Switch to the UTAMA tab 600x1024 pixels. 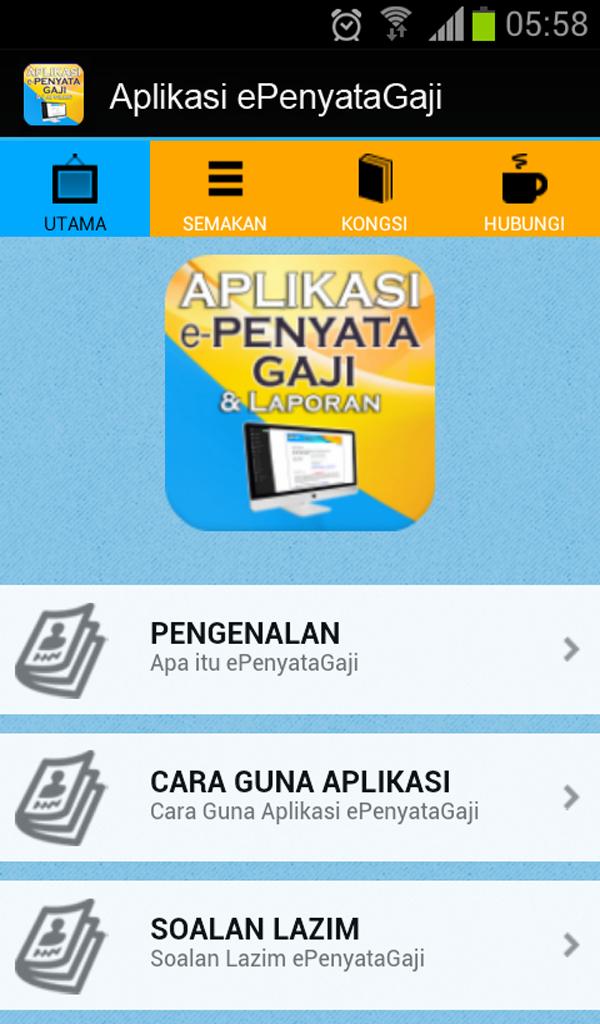coord(75,190)
